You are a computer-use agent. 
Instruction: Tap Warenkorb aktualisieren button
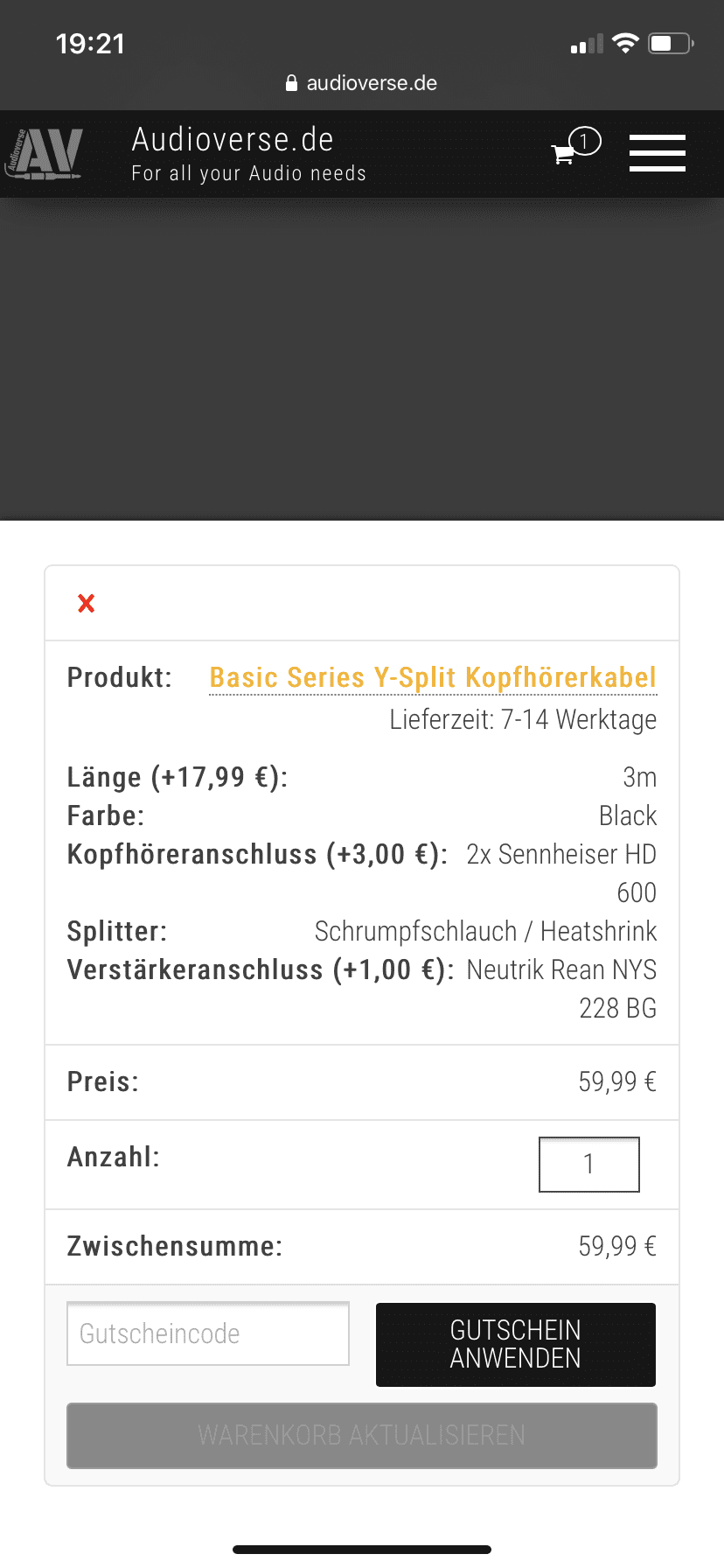coord(362,1435)
